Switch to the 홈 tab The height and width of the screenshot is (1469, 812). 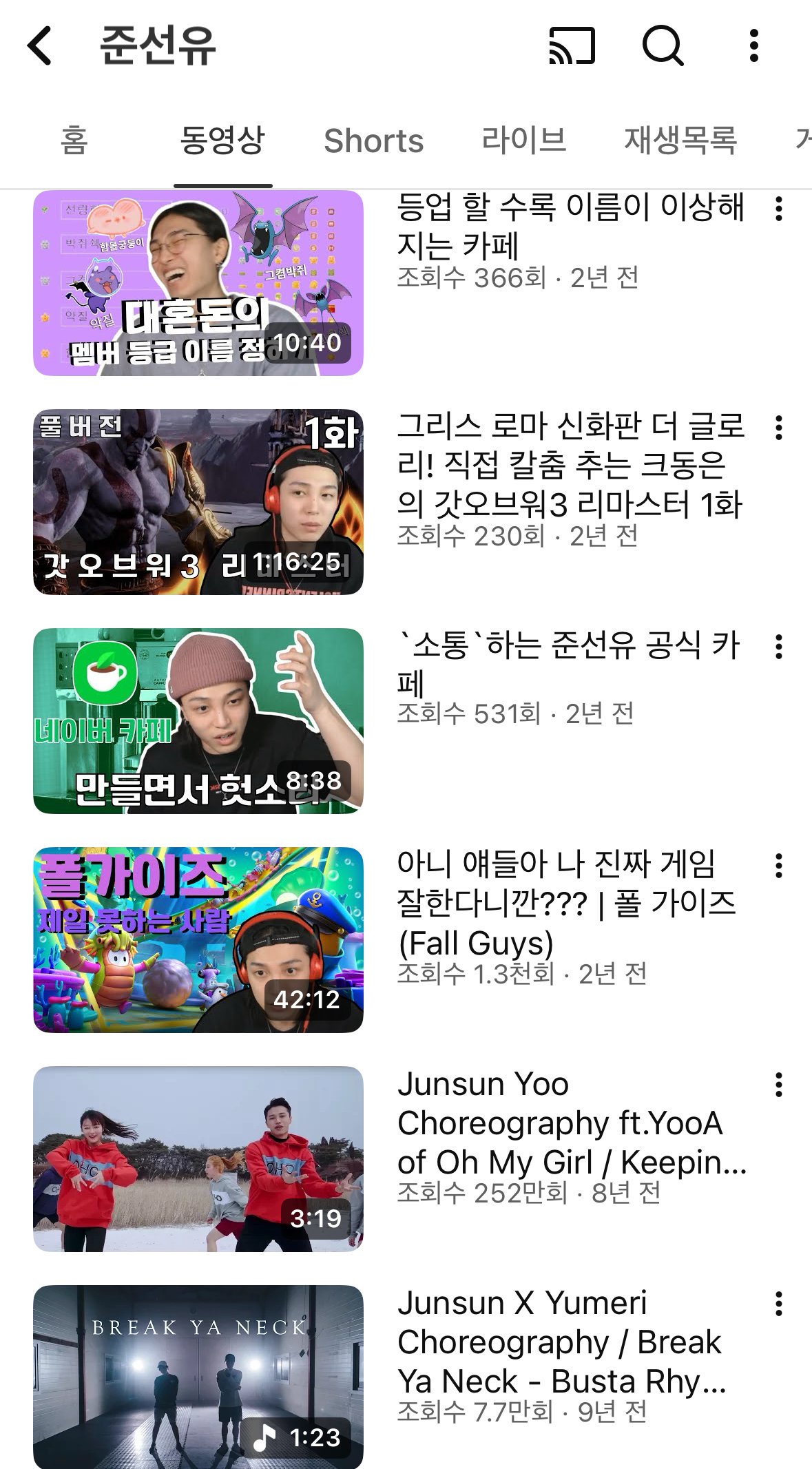74,141
